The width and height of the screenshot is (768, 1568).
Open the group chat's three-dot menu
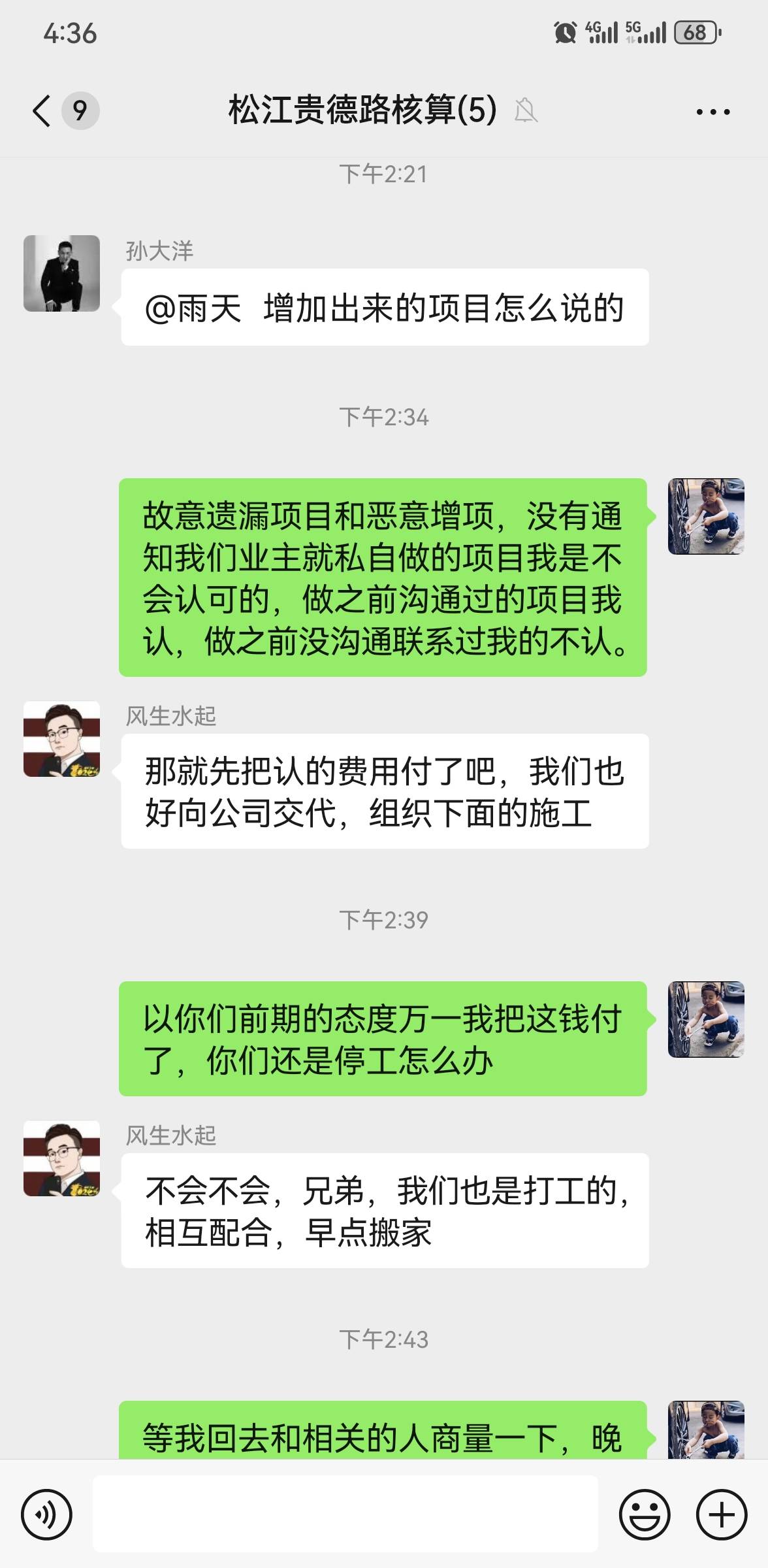(x=712, y=112)
